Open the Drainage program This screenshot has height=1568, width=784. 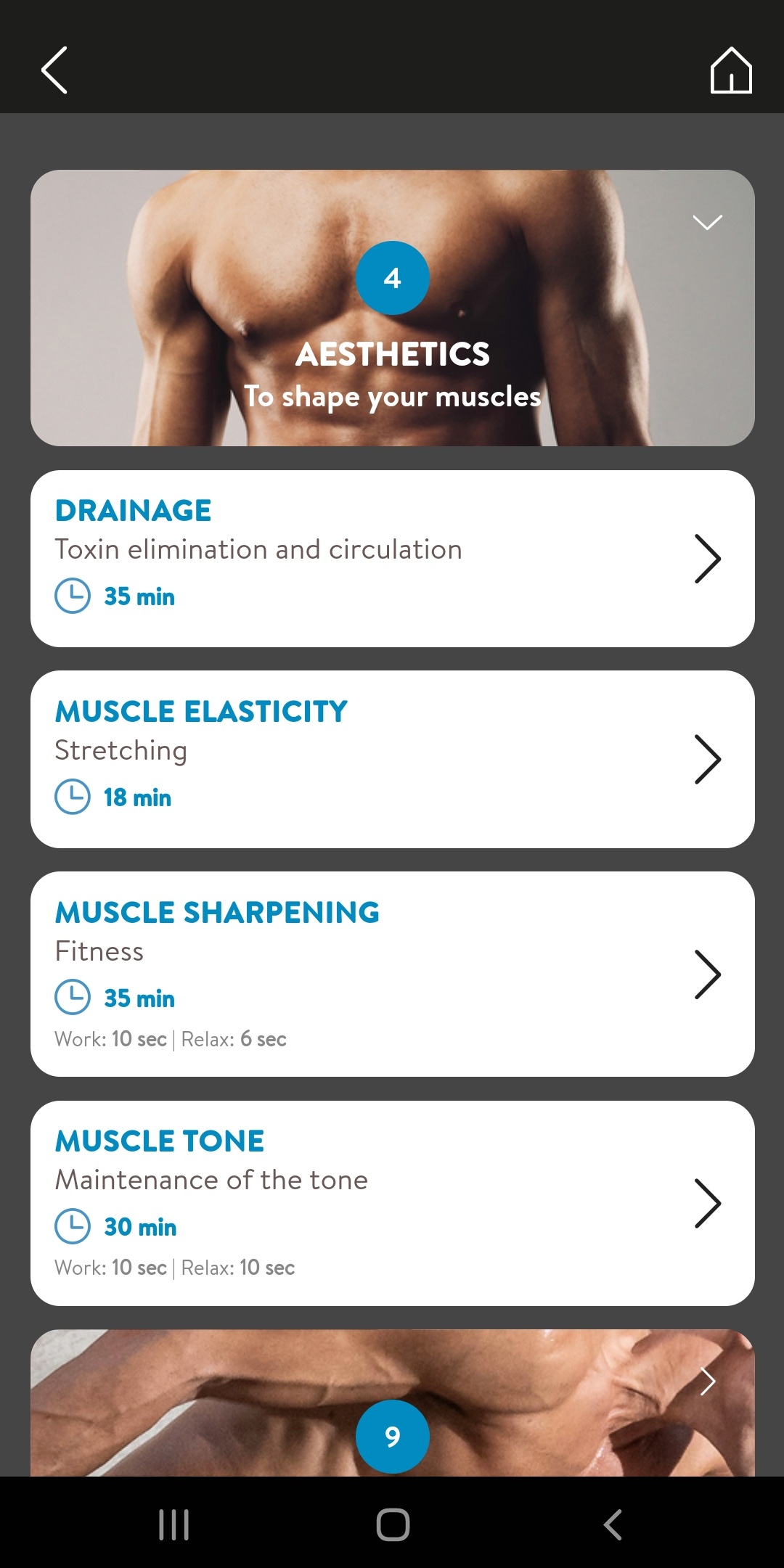pos(392,558)
